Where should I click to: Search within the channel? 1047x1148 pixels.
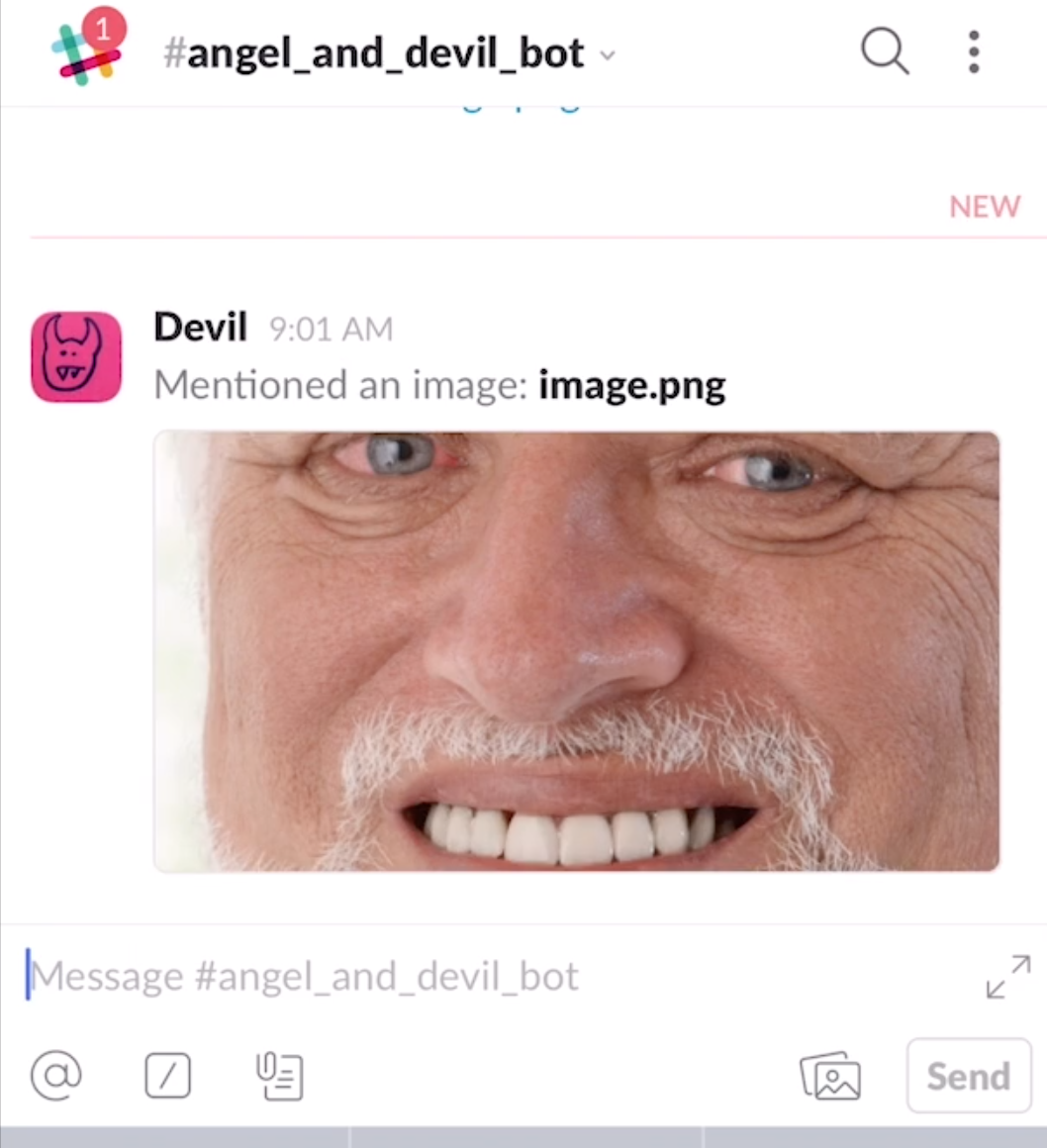click(884, 50)
